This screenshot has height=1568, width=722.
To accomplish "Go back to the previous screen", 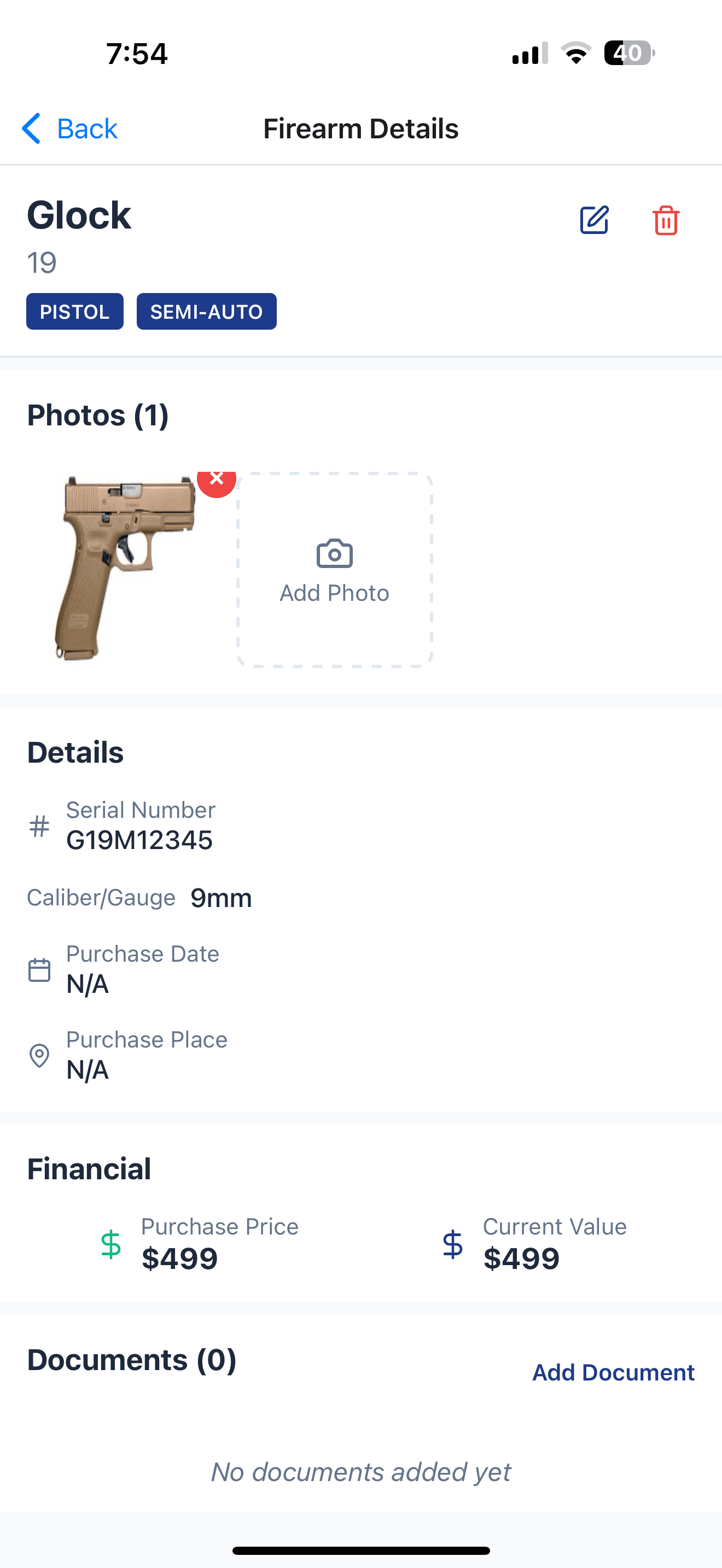I will [69, 128].
